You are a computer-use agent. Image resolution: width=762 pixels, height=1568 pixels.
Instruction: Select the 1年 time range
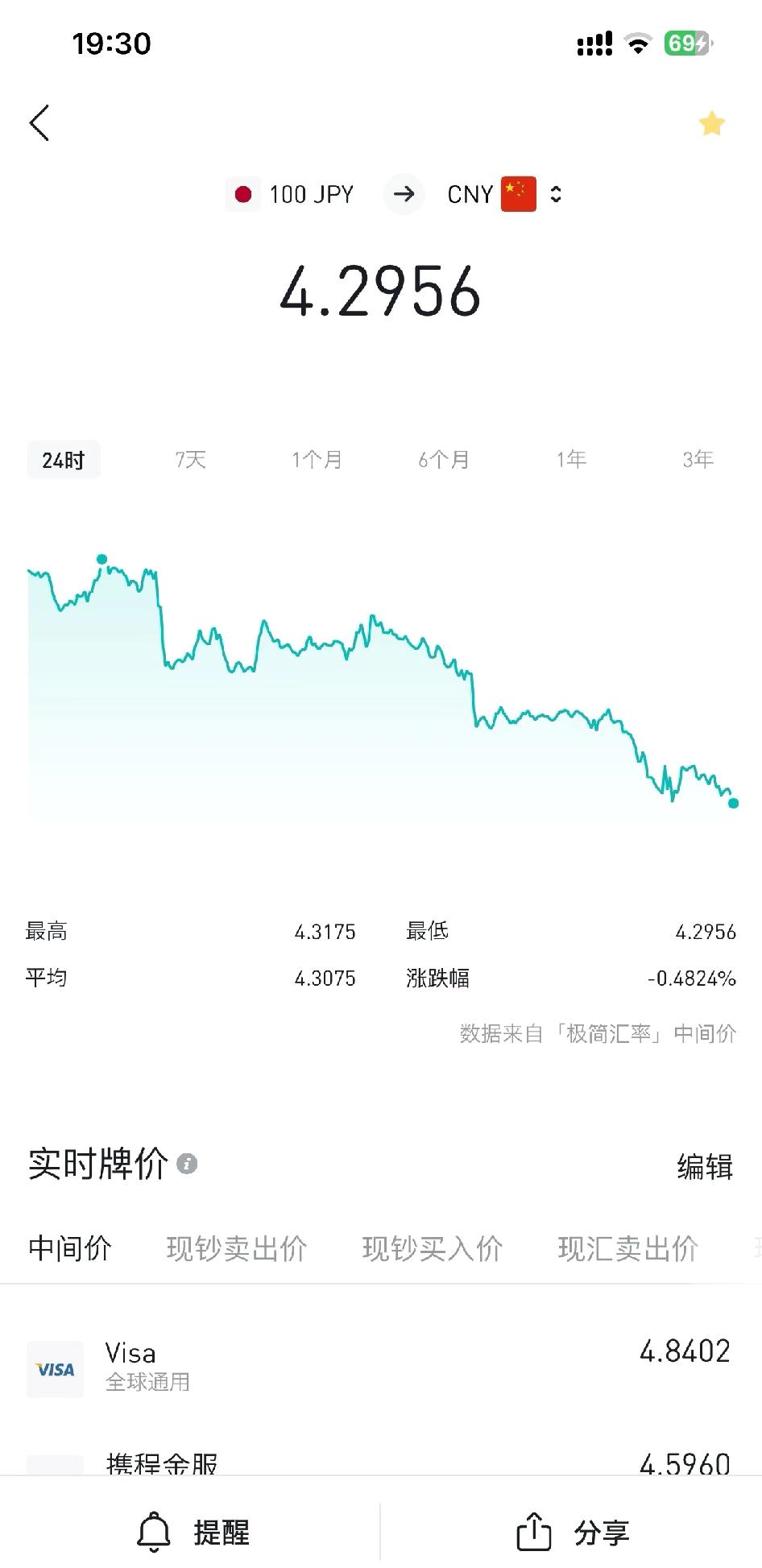570,458
